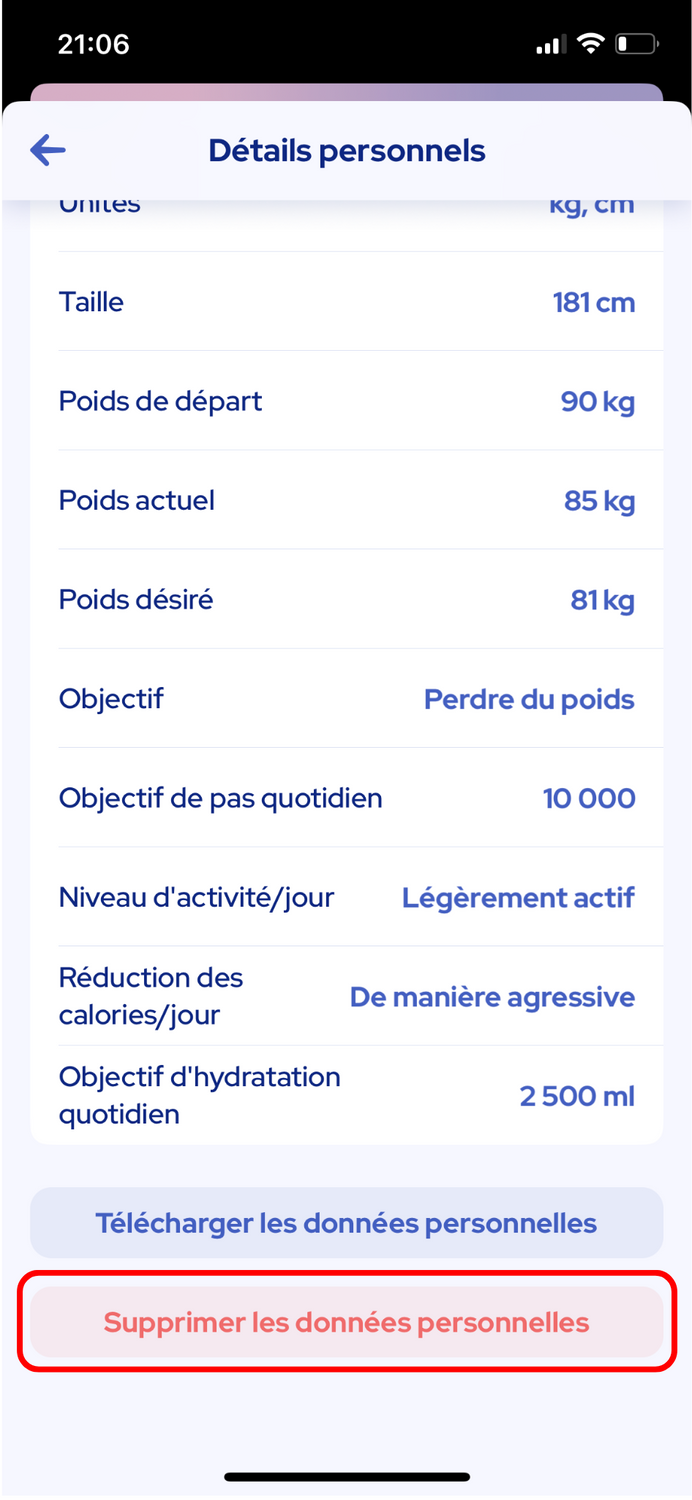692x1500 pixels.
Task: Edit the Taille value 181 cm
Action: pyautogui.click(x=594, y=303)
